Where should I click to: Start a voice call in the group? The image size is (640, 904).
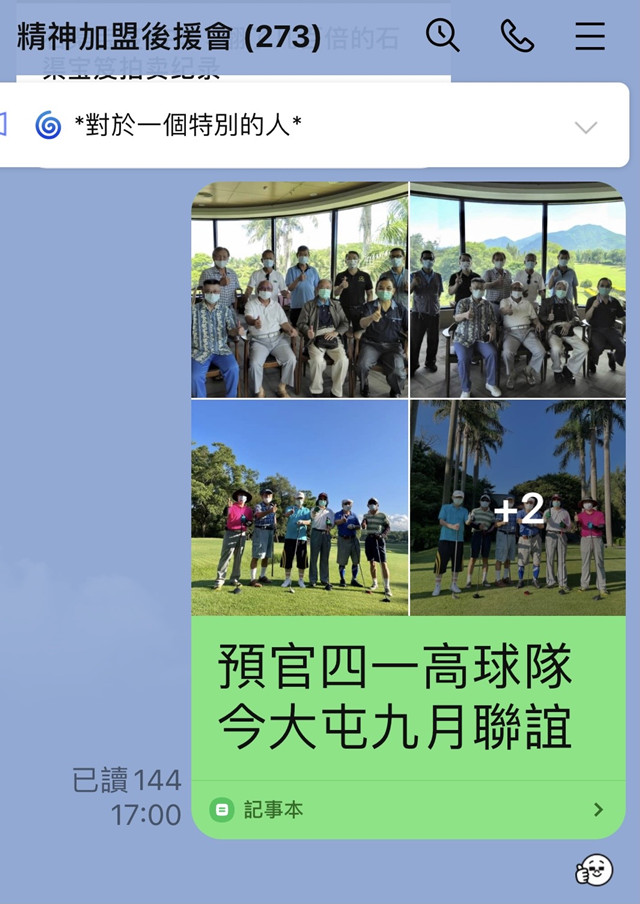click(x=516, y=36)
